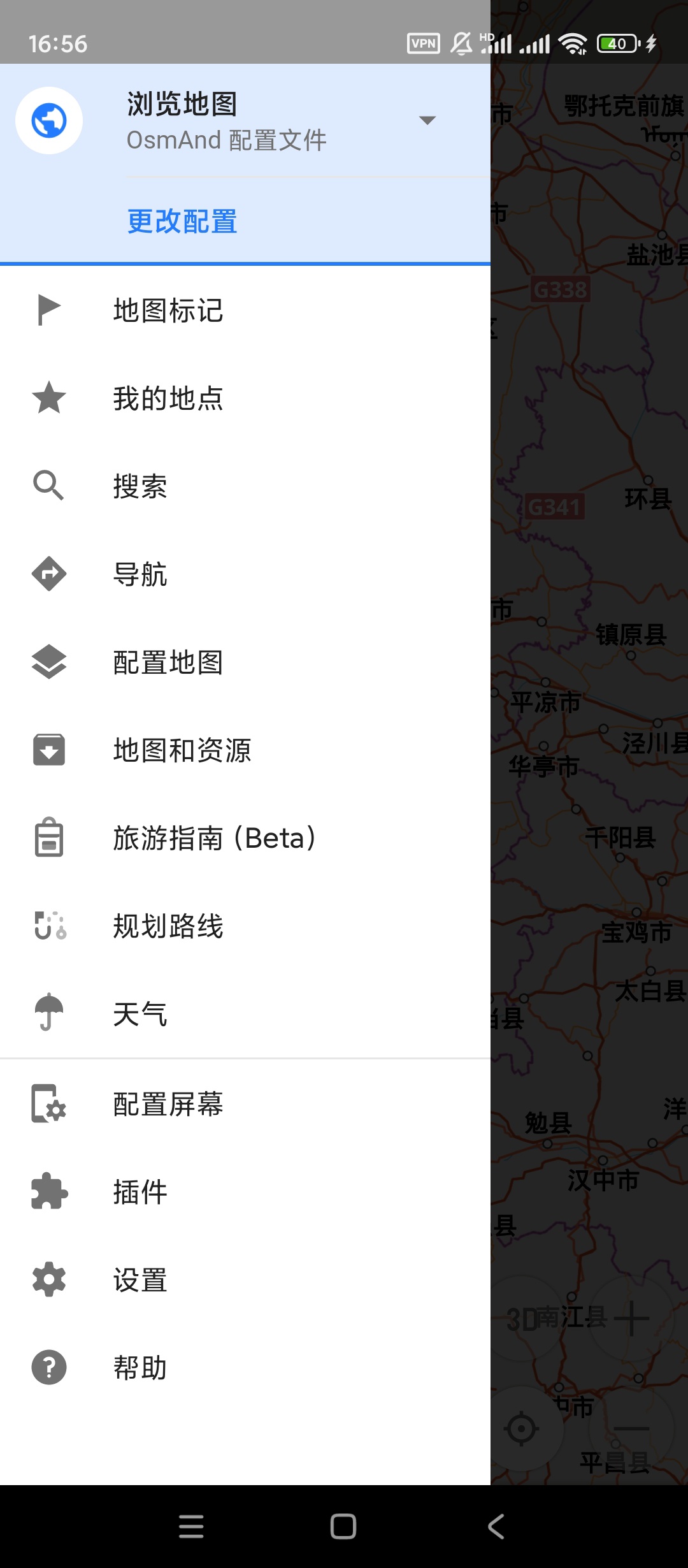Expand the 浏览地图 profile dropdown
688x1568 pixels.
[427, 120]
